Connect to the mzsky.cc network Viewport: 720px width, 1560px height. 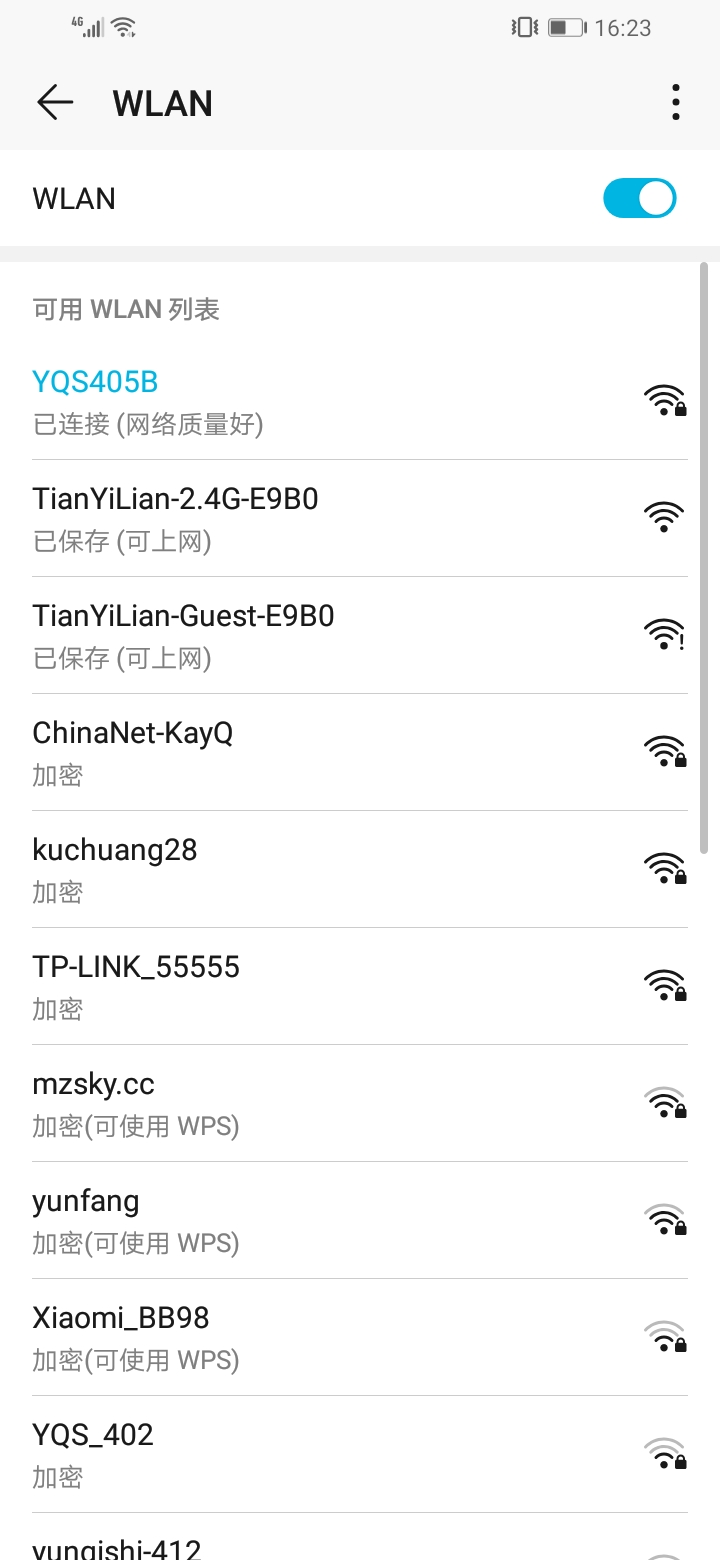[300, 1103]
